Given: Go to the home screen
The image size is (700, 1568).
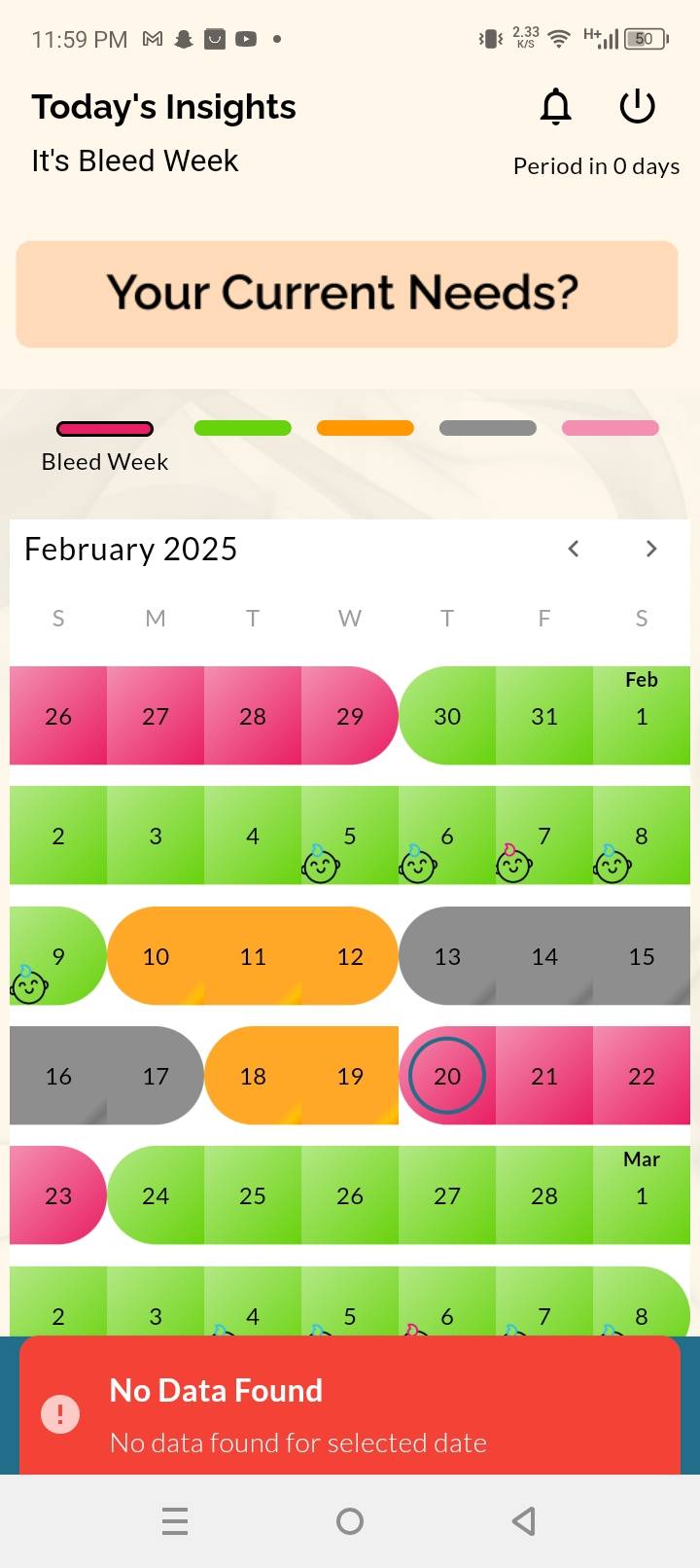Looking at the screenshot, I should (x=350, y=1521).
